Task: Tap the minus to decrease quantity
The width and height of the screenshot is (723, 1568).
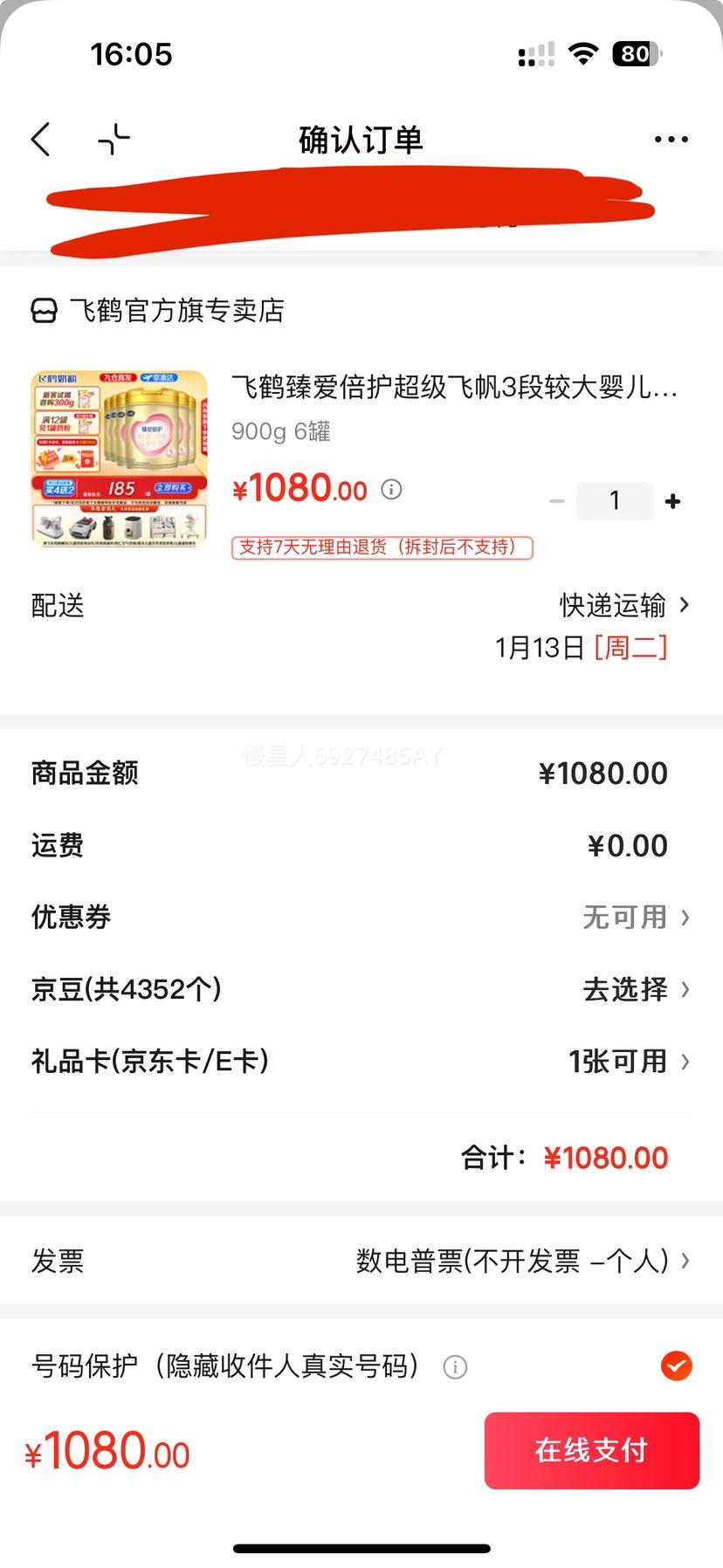Action: (557, 501)
